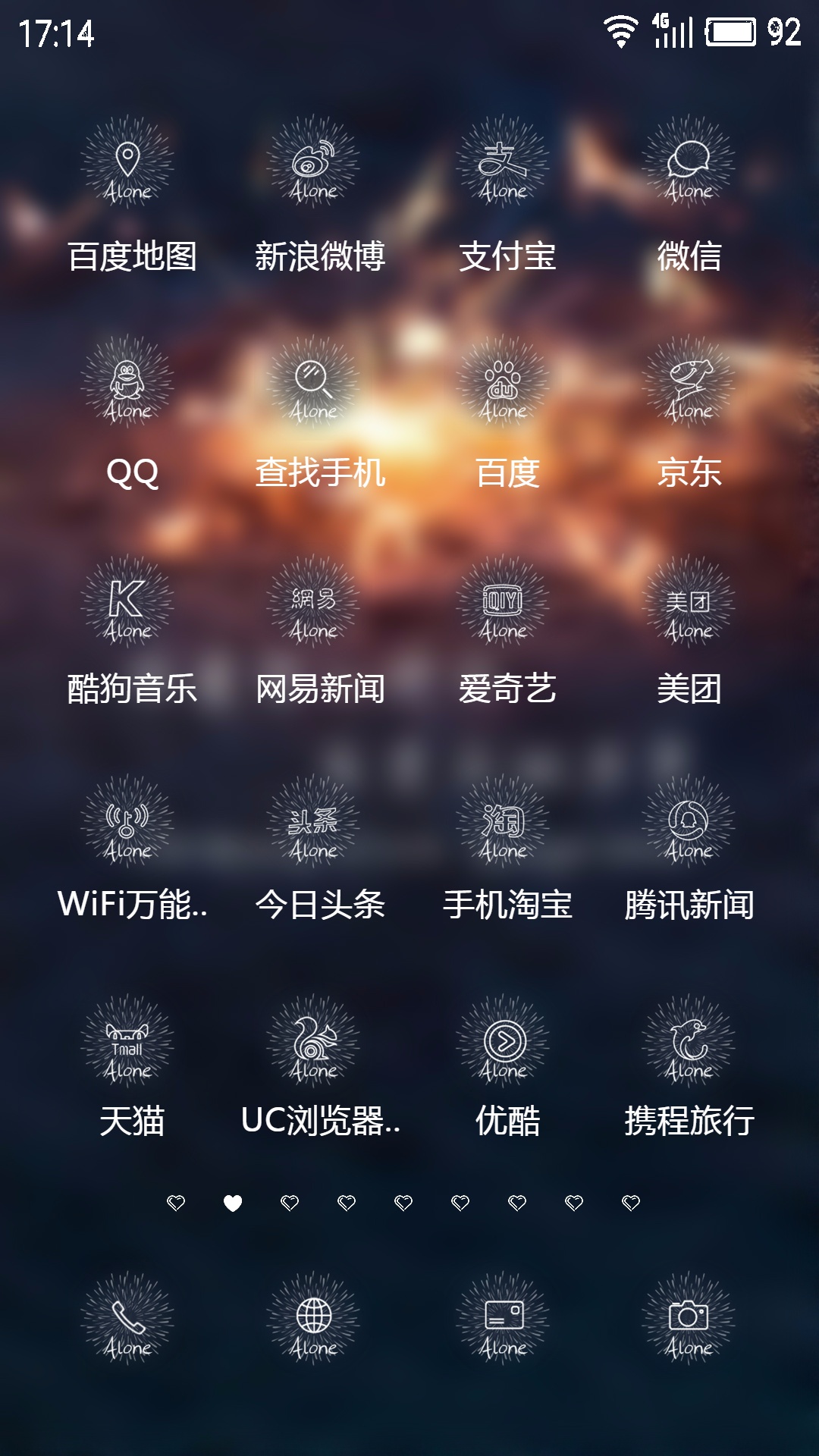The width and height of the screenshot is (819, 1456).
Task: Open 支付宝 app
Action: (x=503, y=163)
